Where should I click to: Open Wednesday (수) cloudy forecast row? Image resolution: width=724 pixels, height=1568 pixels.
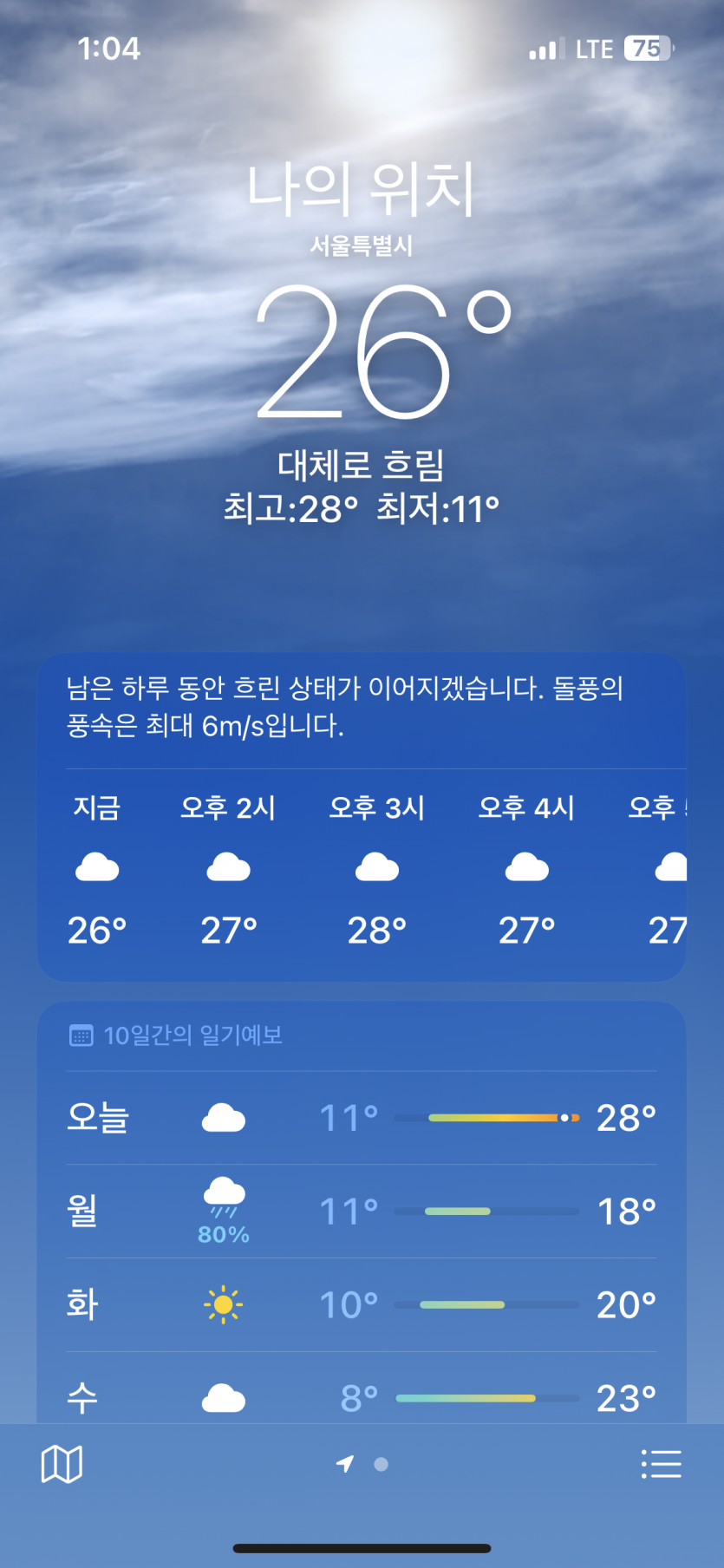(362, 1395)
